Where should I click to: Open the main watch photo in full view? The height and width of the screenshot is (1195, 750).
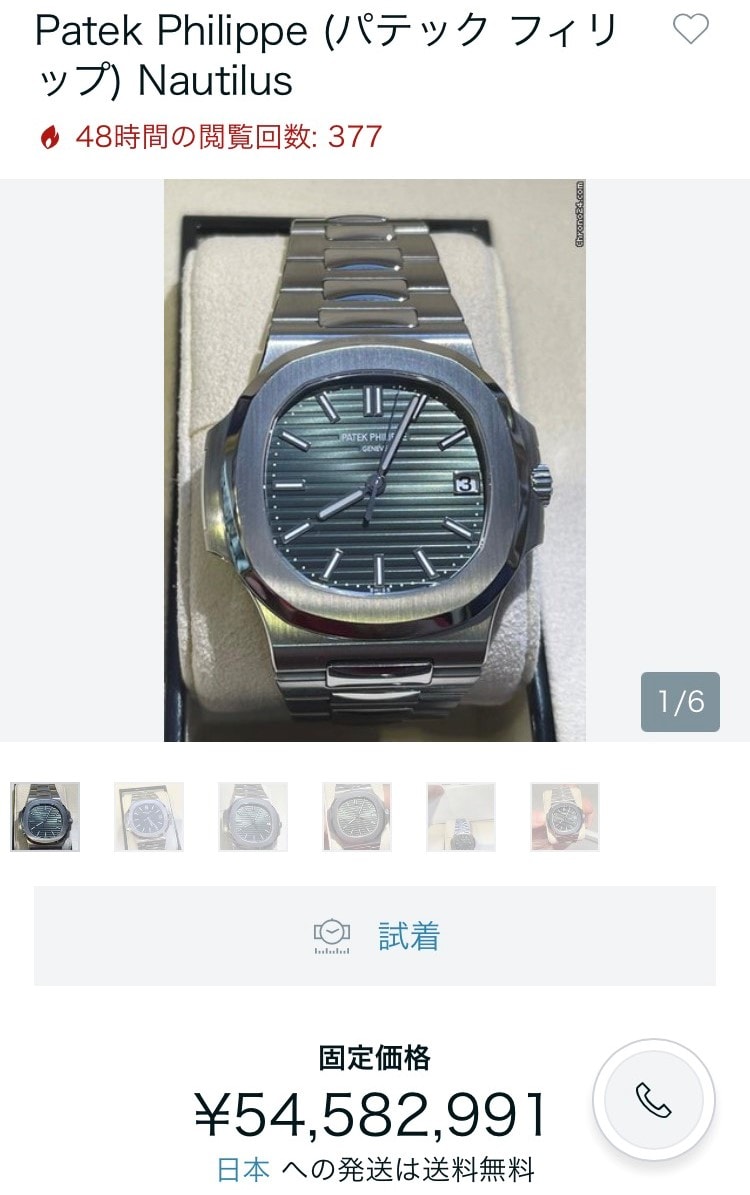click(374, 460)
